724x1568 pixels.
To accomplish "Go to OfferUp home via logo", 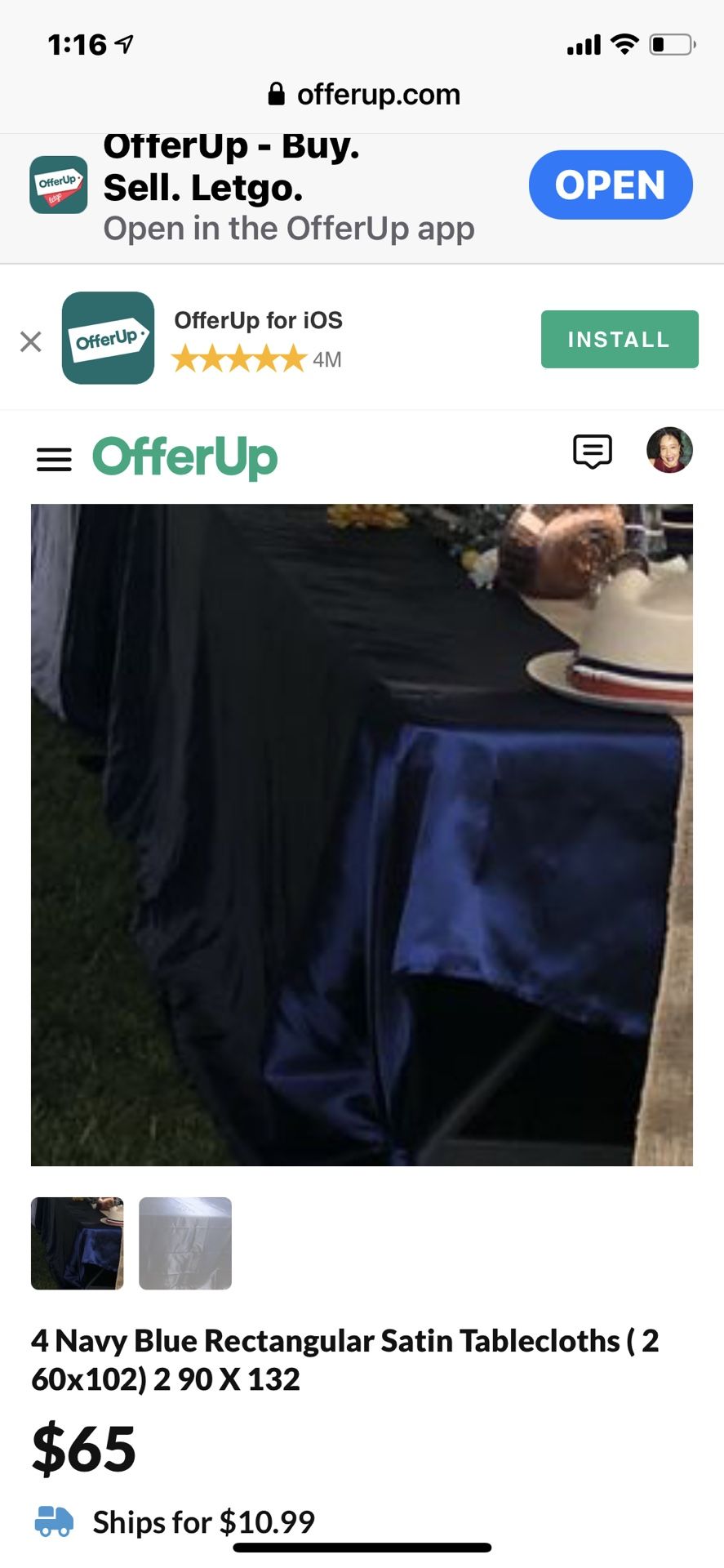I will tap(185, 457).
